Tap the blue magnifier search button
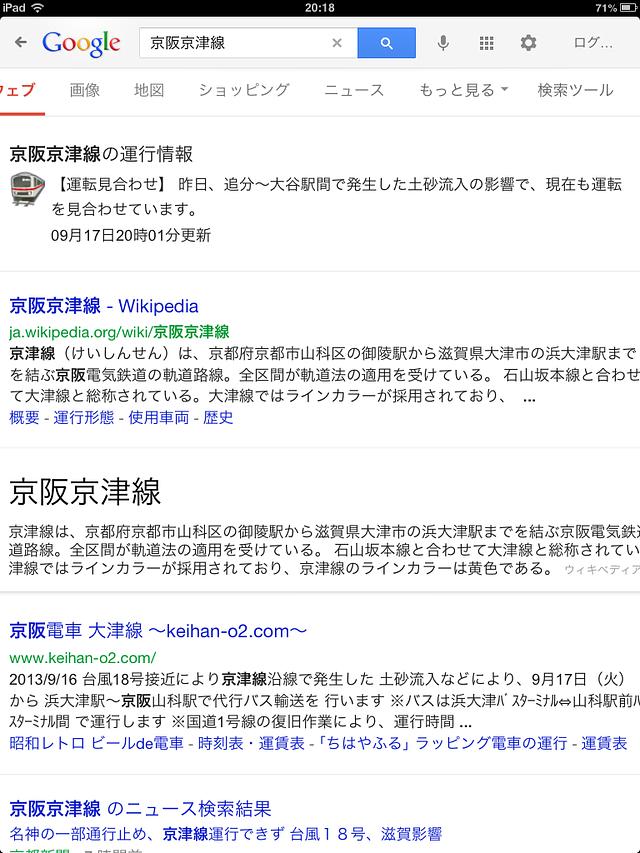640x853 pixels. 386,43
